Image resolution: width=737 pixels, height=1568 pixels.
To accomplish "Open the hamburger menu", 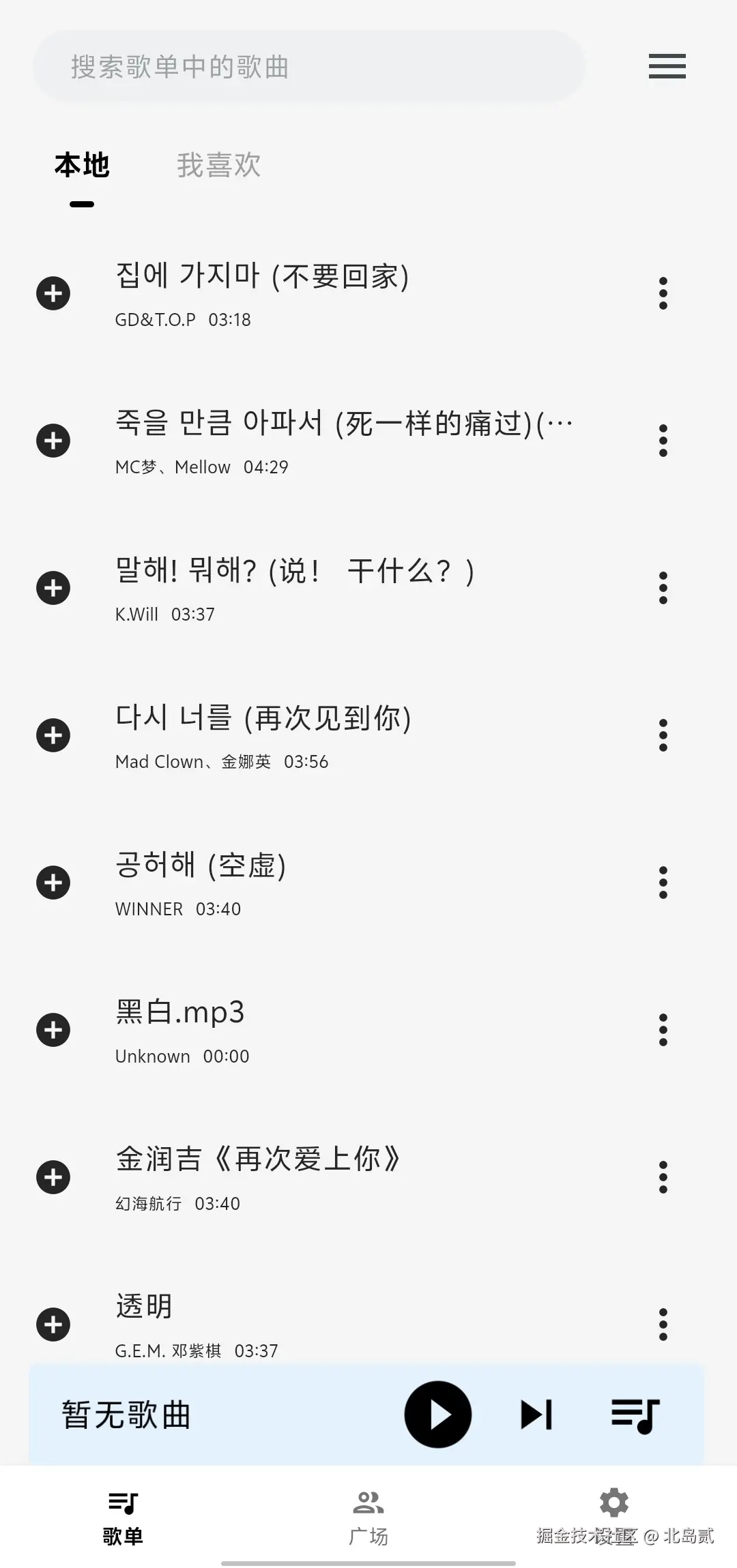I will (667, 66).
